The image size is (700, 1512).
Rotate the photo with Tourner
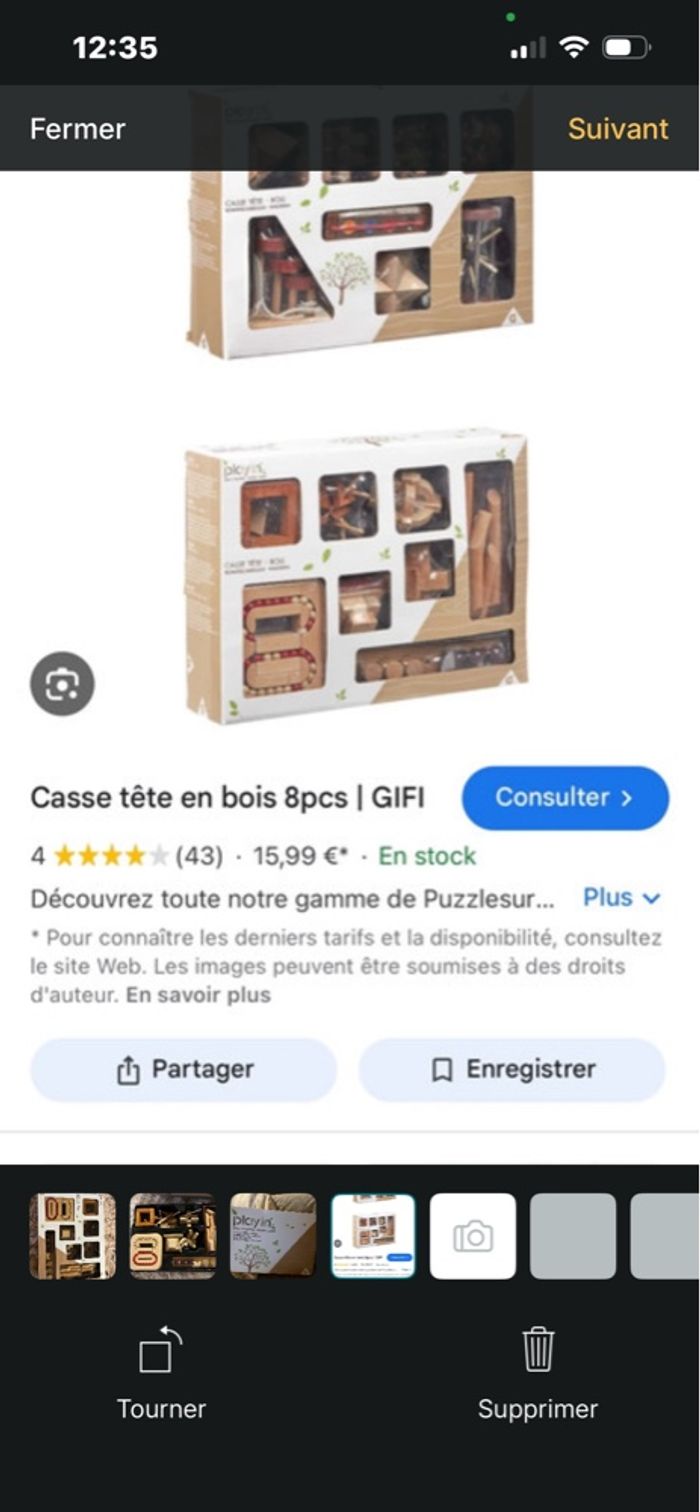tap(160, 1374)
